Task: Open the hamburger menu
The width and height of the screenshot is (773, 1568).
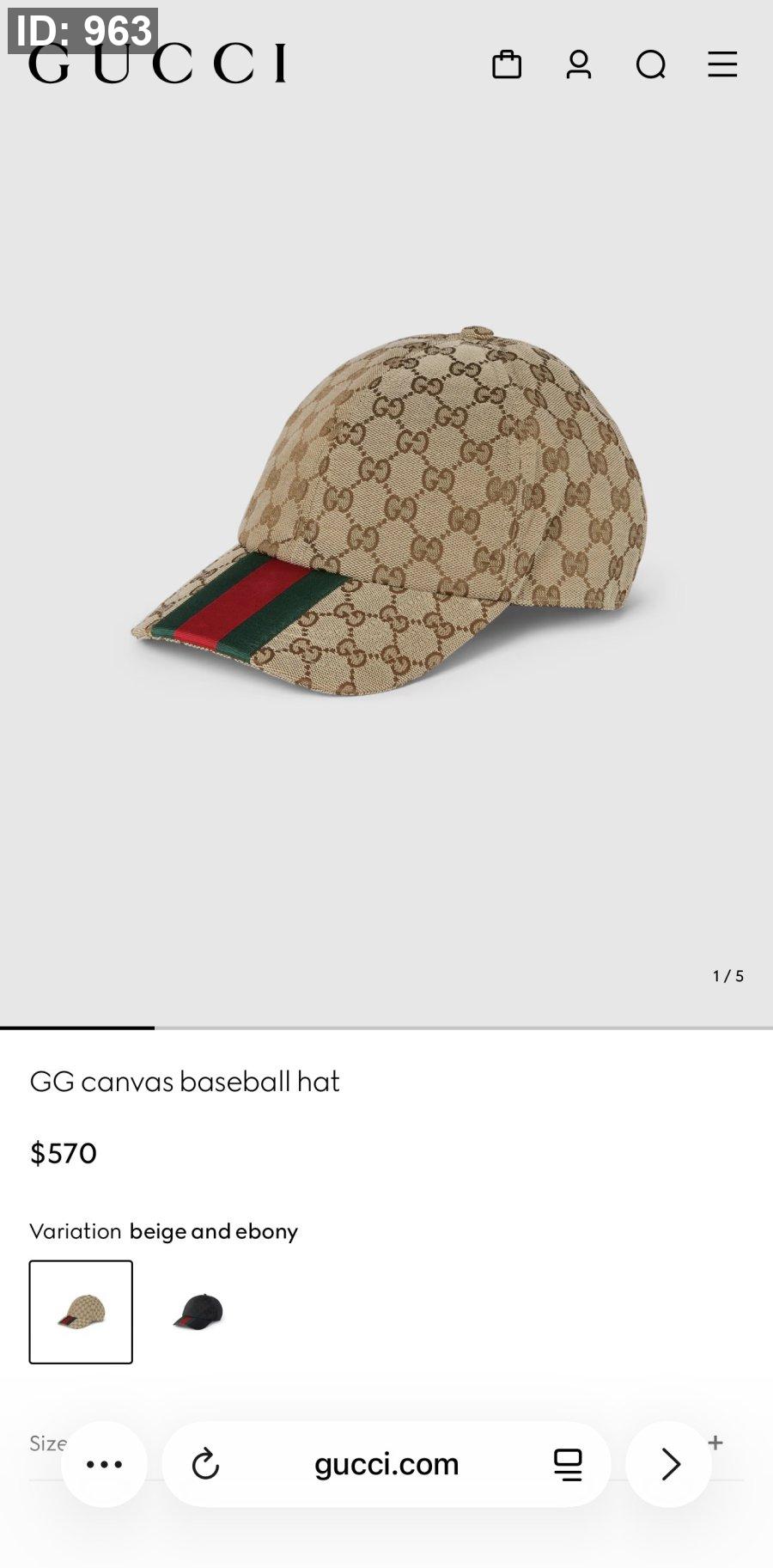Action: pyautogui.click(x=722, y=64)
